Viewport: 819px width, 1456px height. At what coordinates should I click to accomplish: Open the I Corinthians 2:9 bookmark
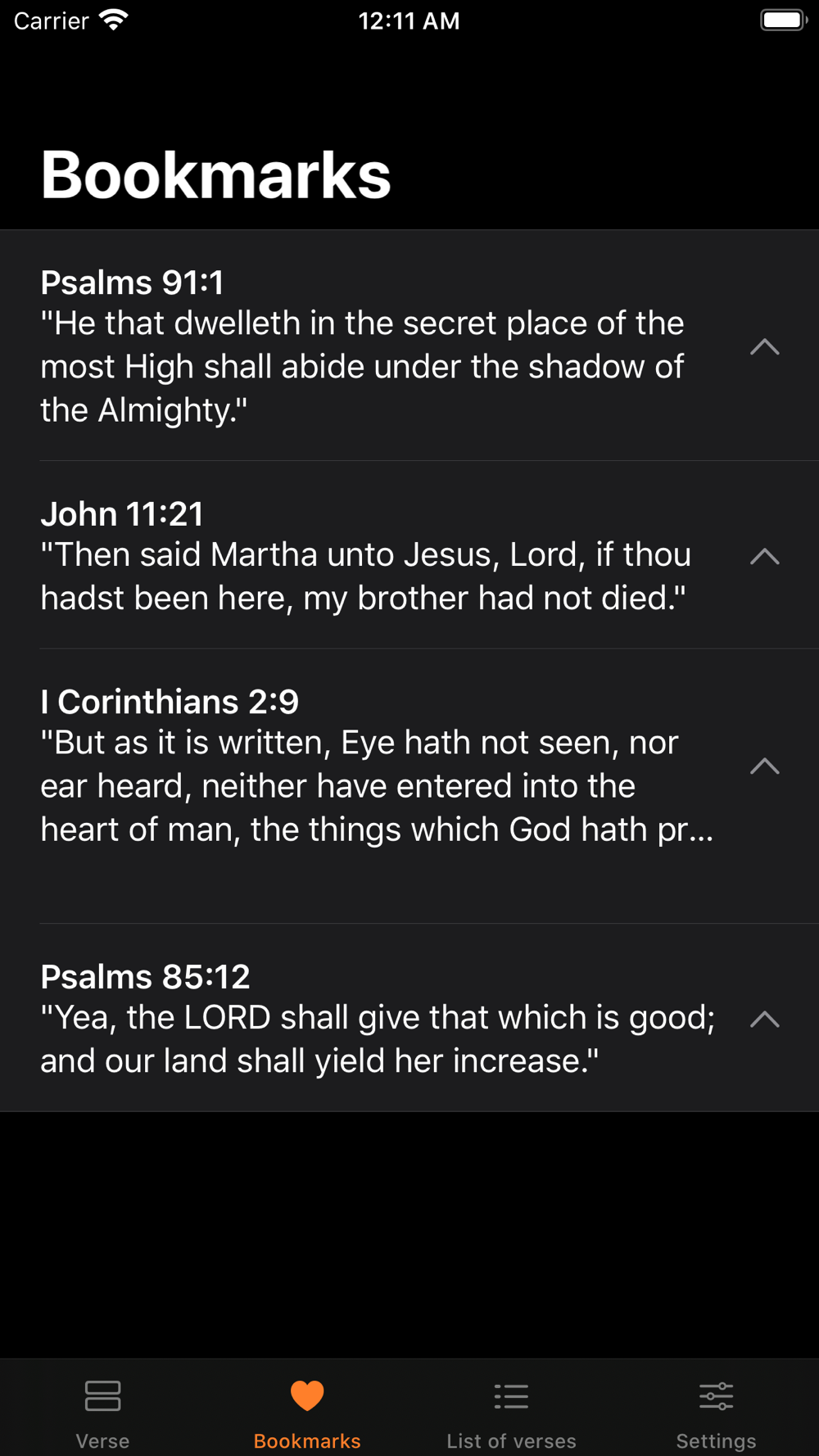409,786
